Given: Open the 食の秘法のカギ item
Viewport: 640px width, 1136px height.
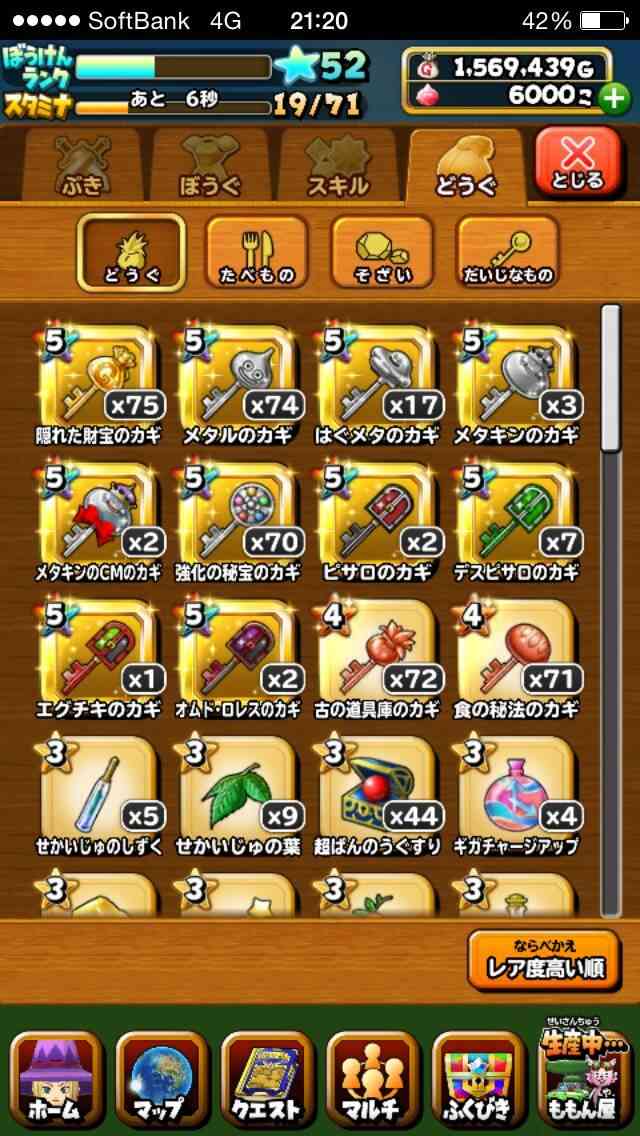Looking at the screenshot, I should pyautogui.click(x=516, y=659).
